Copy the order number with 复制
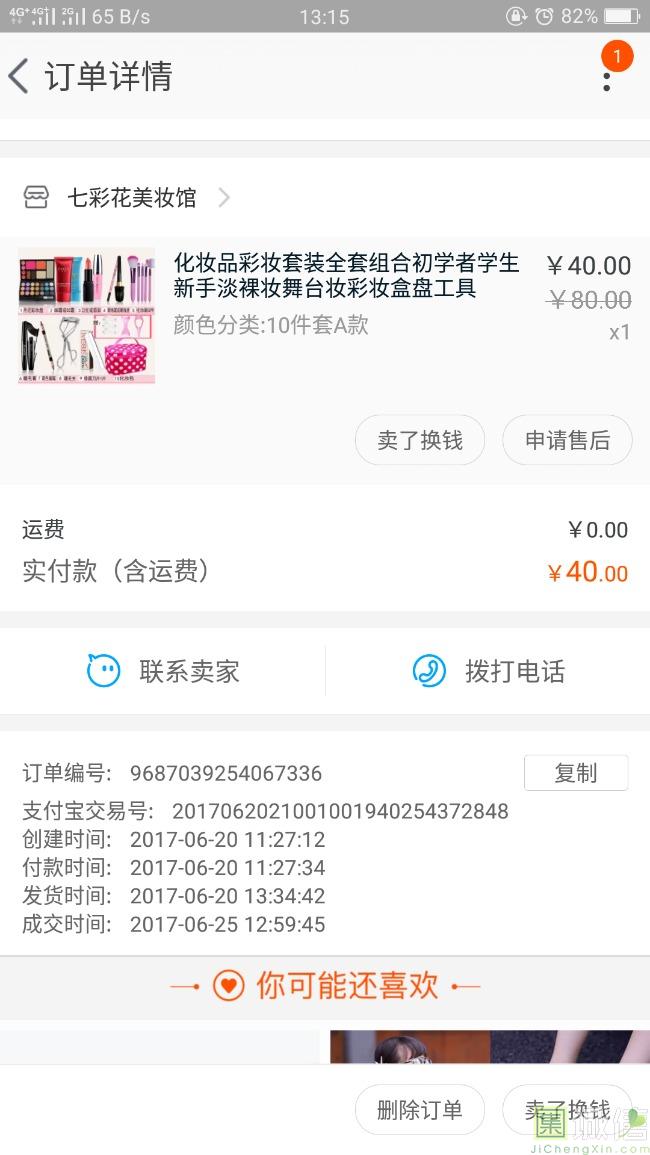Image resolution: width=650 pixels, height=1155 pixels. tap(575, 773)
